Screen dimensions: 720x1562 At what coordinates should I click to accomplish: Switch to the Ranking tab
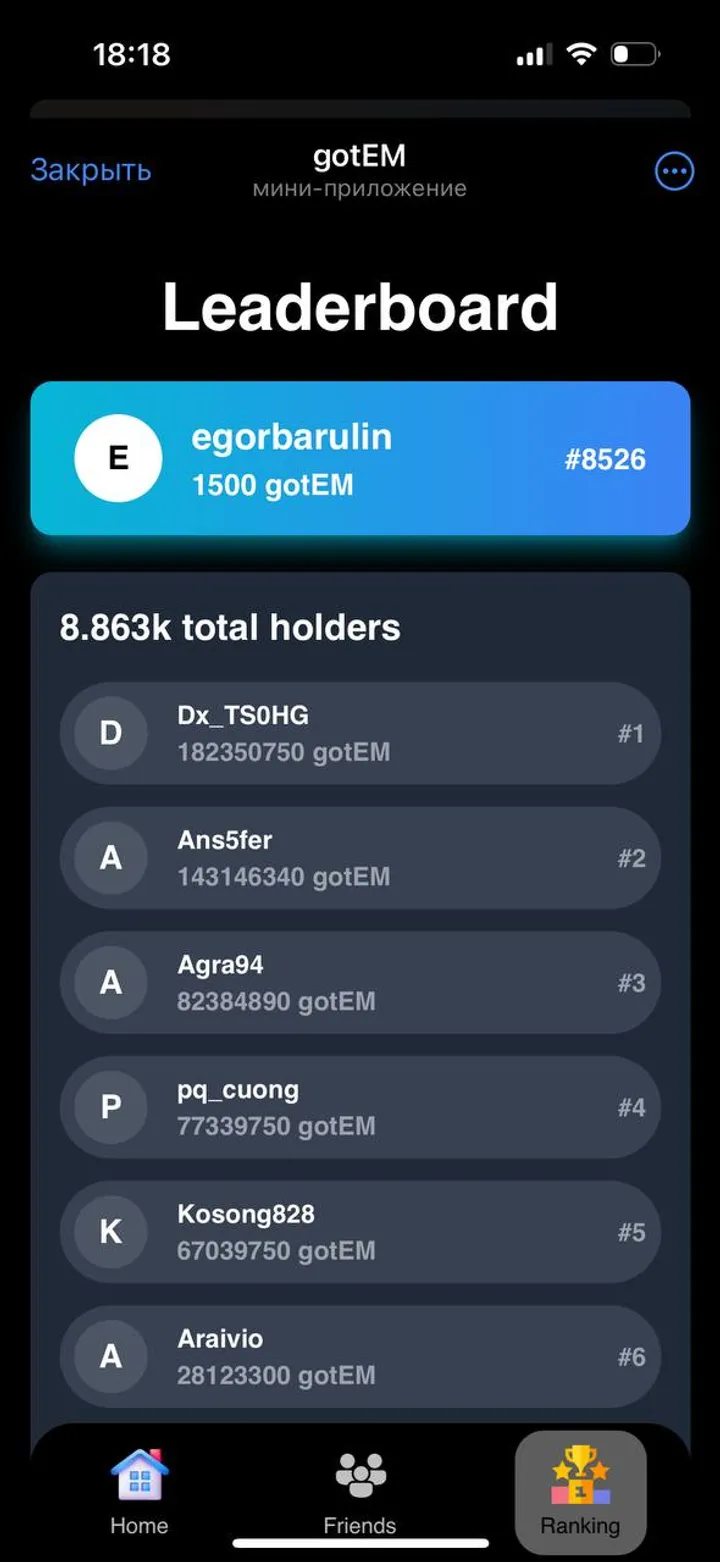(580, 1490)
